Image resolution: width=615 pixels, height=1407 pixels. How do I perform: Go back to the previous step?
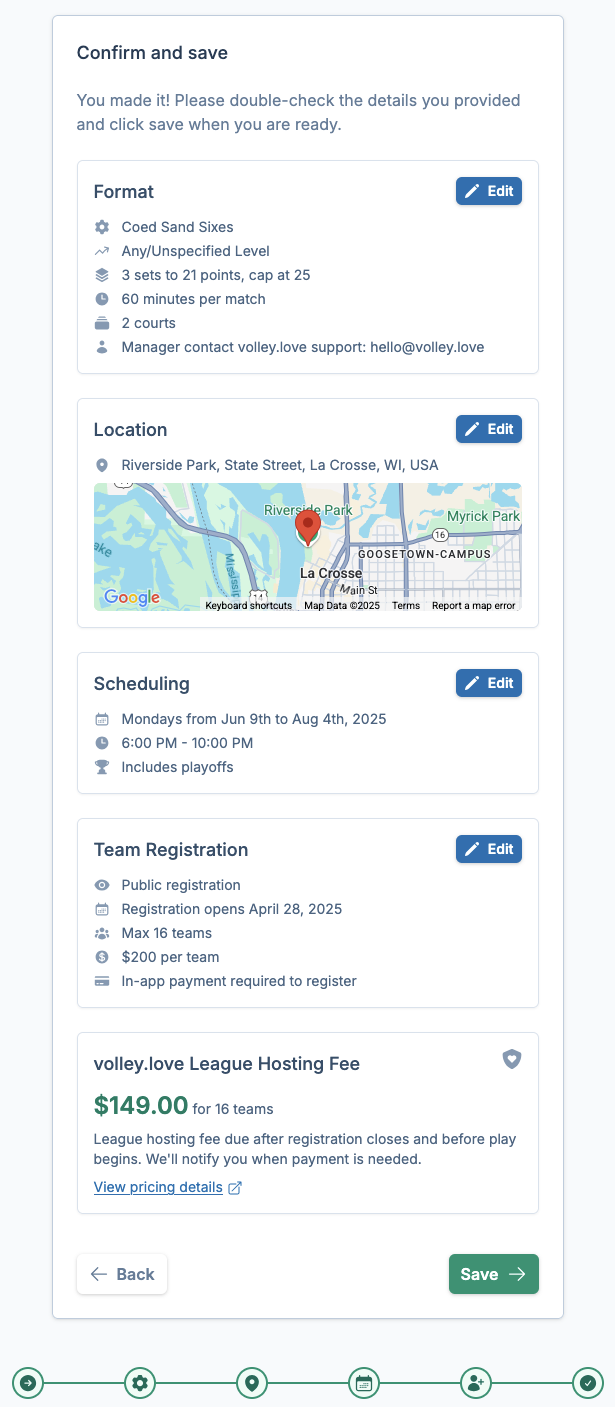tap(122, 1274)
